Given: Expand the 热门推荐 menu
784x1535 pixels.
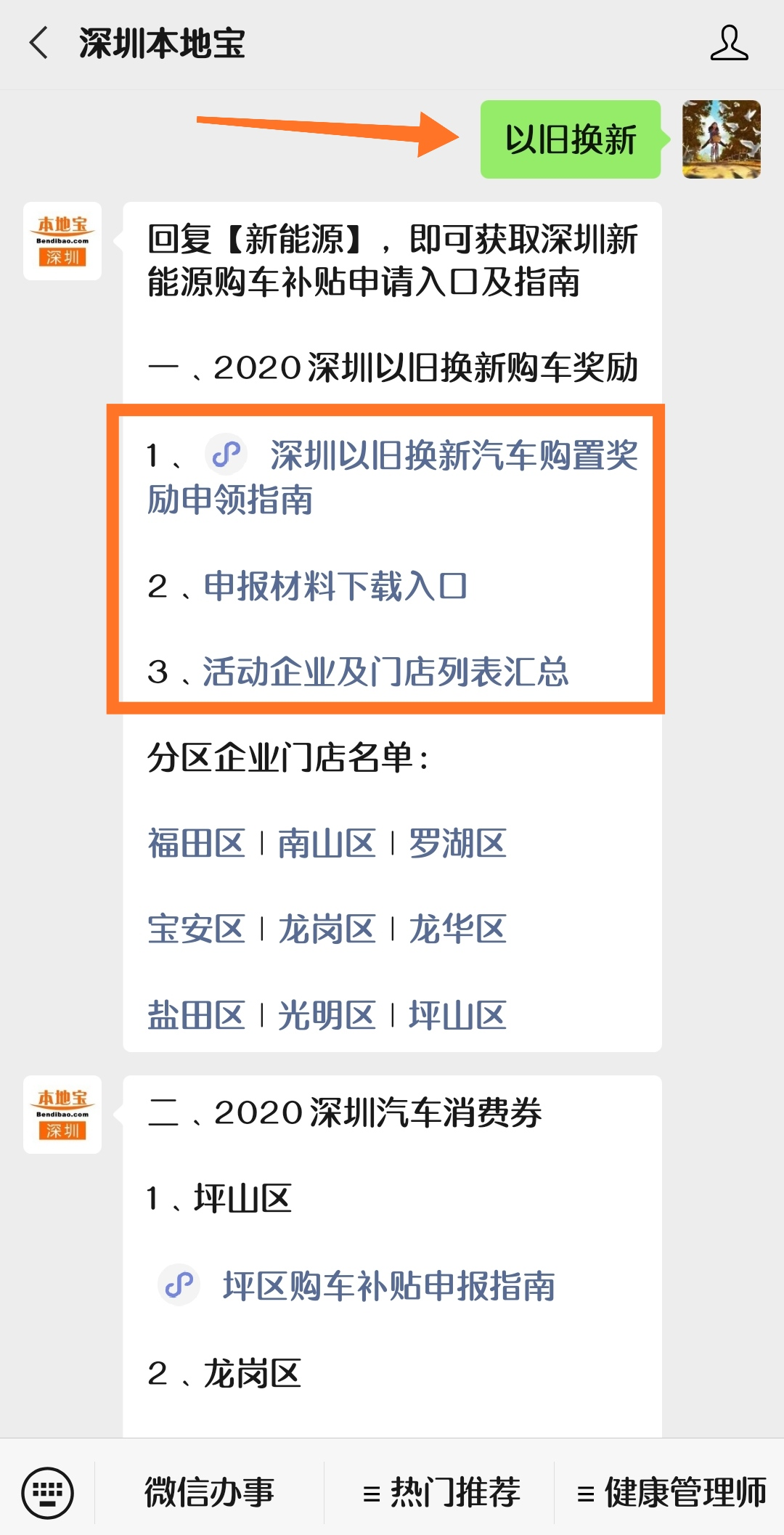Looking at the screenshot, I should [x=441, y=1493].
